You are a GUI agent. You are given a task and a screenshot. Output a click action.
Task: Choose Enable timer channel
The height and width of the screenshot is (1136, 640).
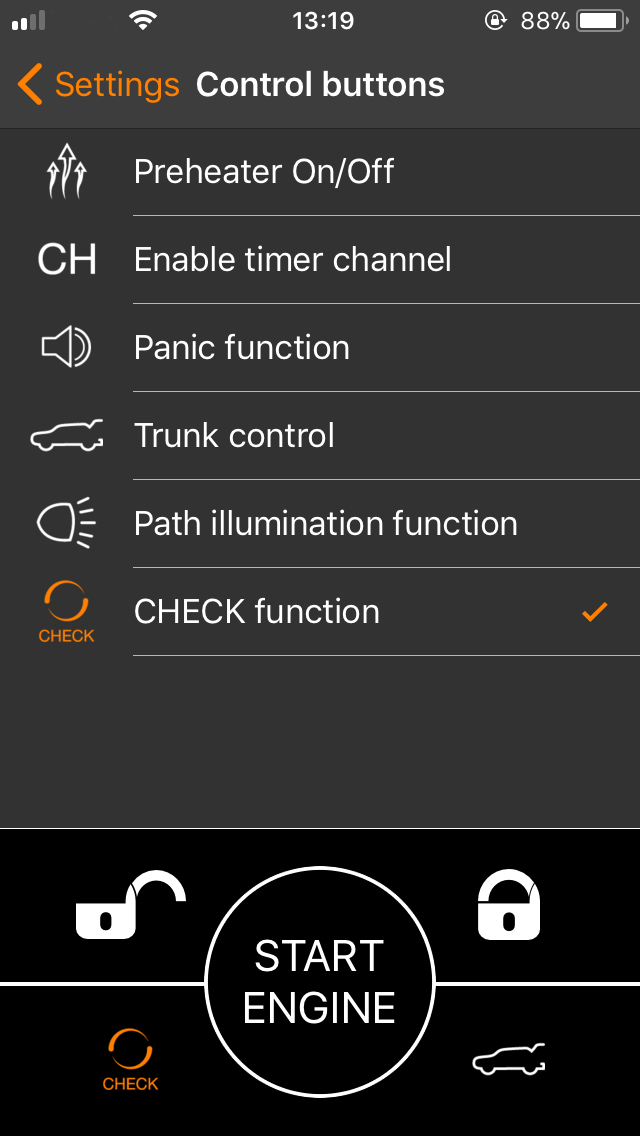320,260
